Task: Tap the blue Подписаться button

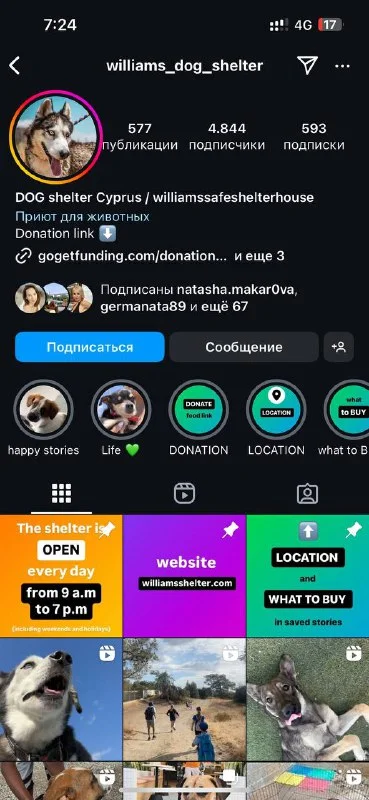Action: click(90, 347)
